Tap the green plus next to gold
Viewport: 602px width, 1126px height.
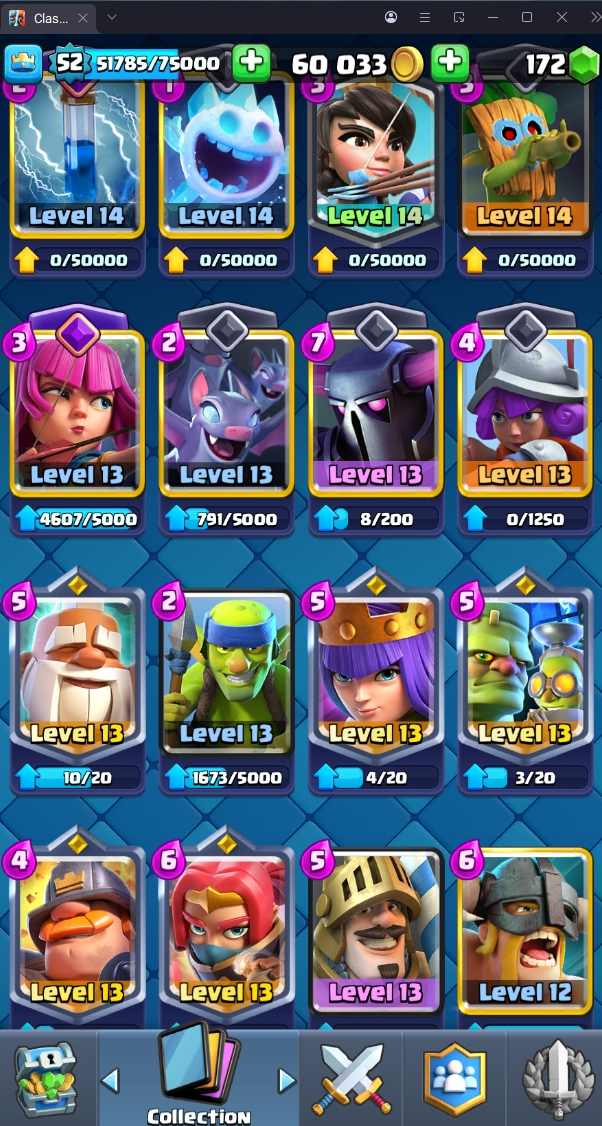450,64
